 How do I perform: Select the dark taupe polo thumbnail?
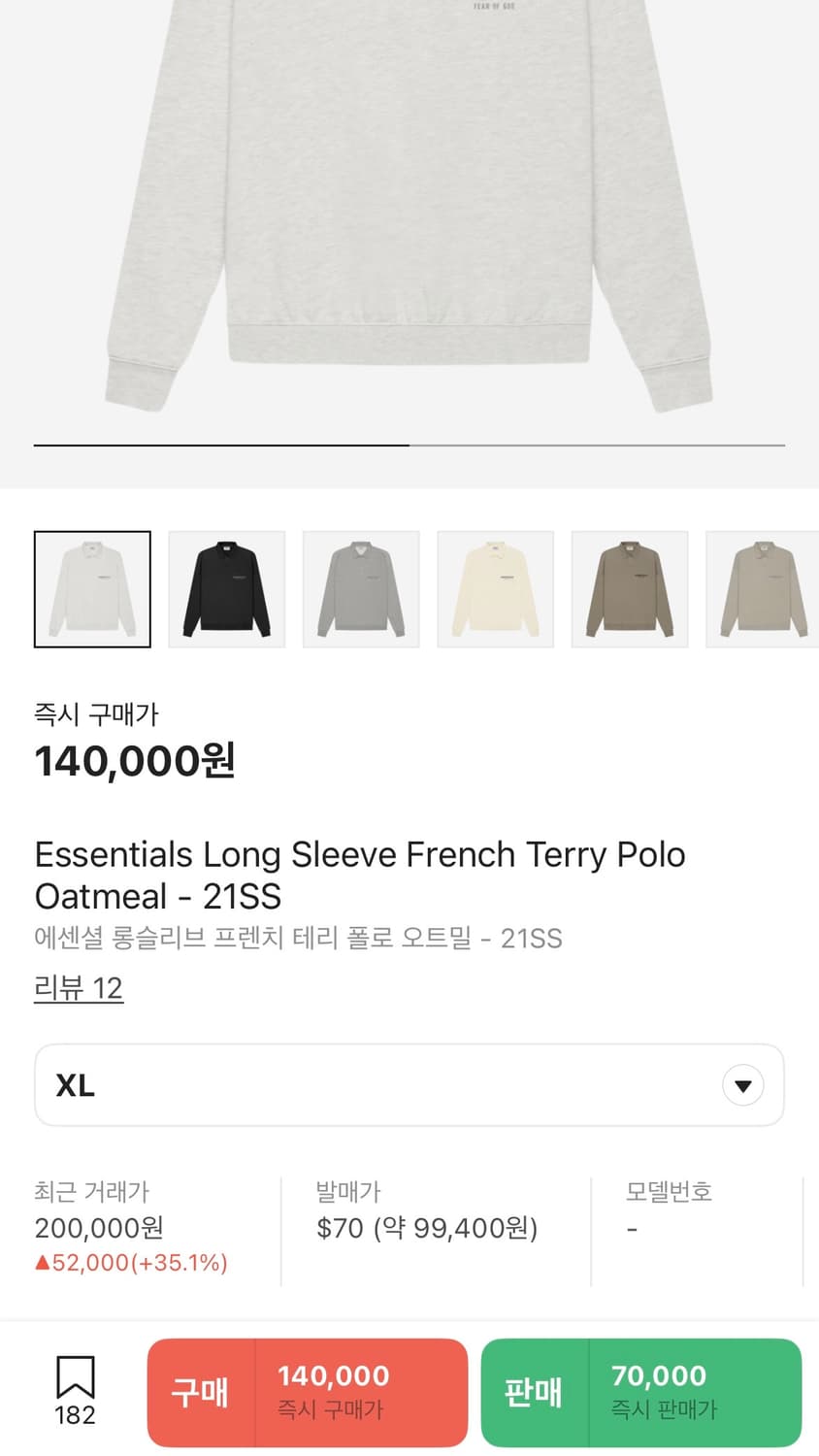click(629, 589)
